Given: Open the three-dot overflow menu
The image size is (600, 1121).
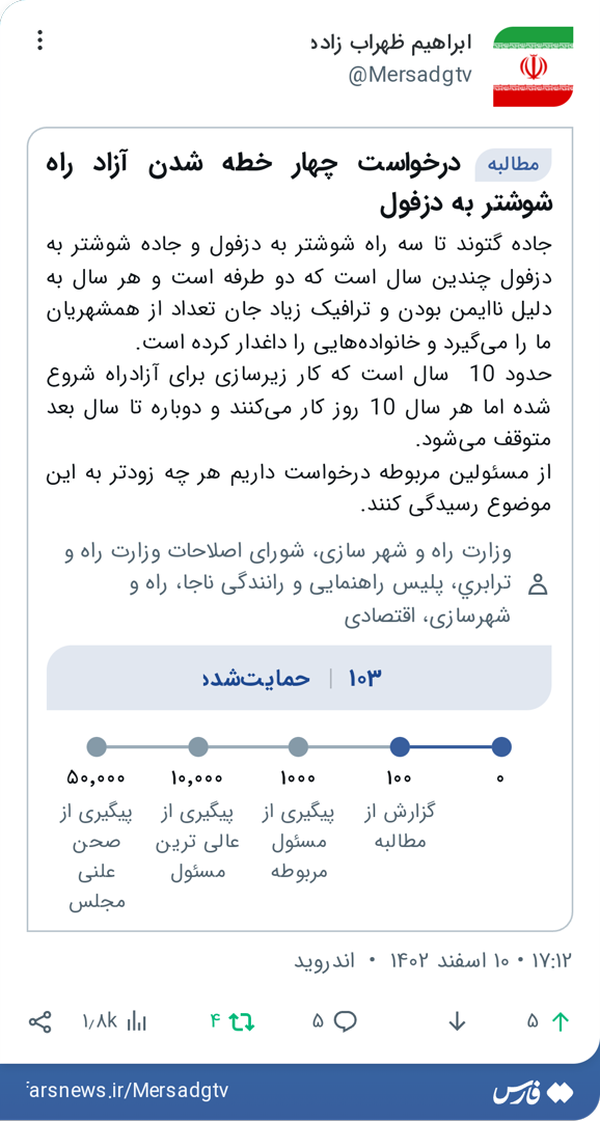Looking at the screenshot, I should (40, 40).
